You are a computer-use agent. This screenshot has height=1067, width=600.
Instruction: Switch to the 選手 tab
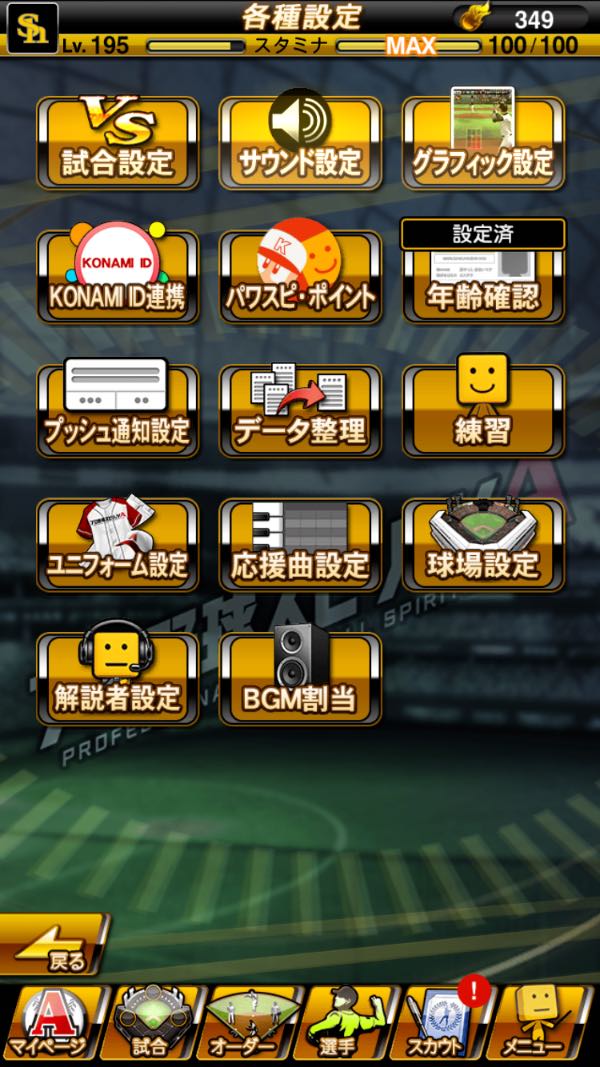[x=349, y=1022]
